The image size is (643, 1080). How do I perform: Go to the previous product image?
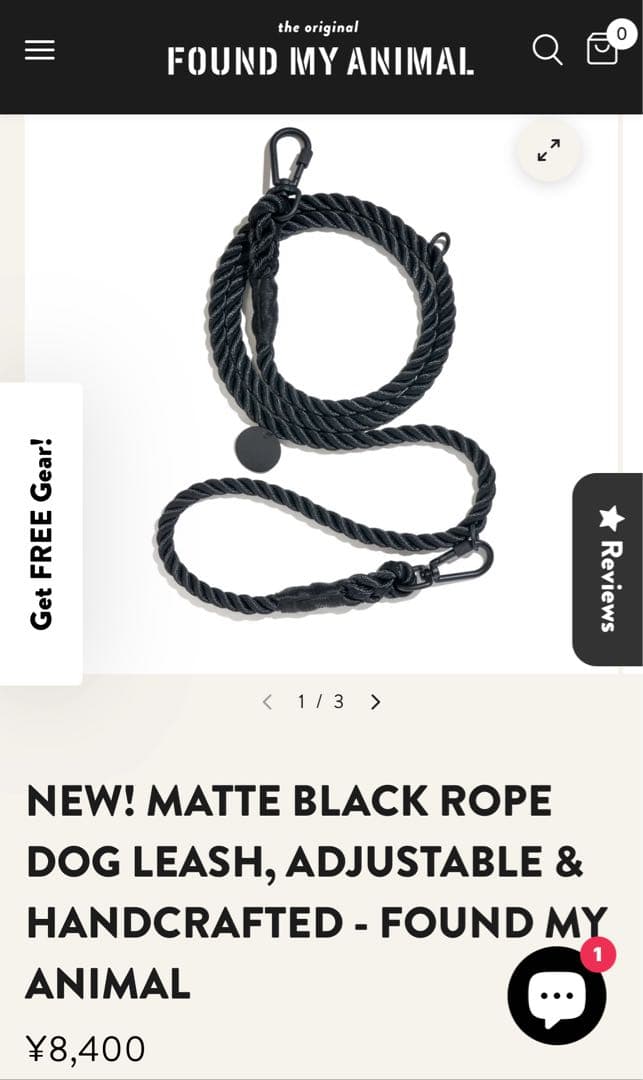pos(267,702)
